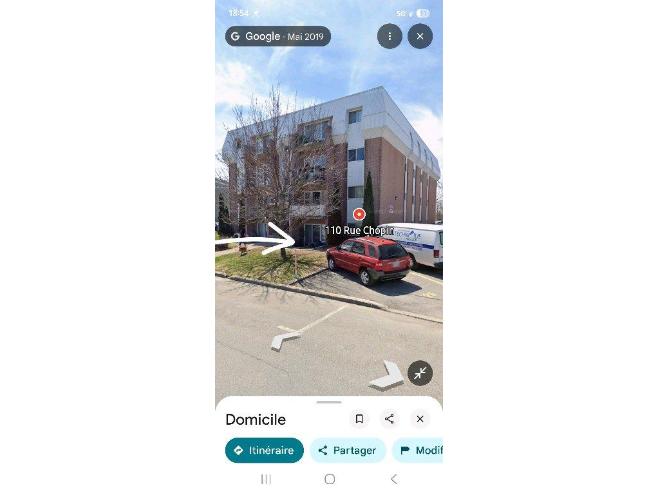660x495 pixels.
Task: Go back using system back button
Action: (393, 479)
